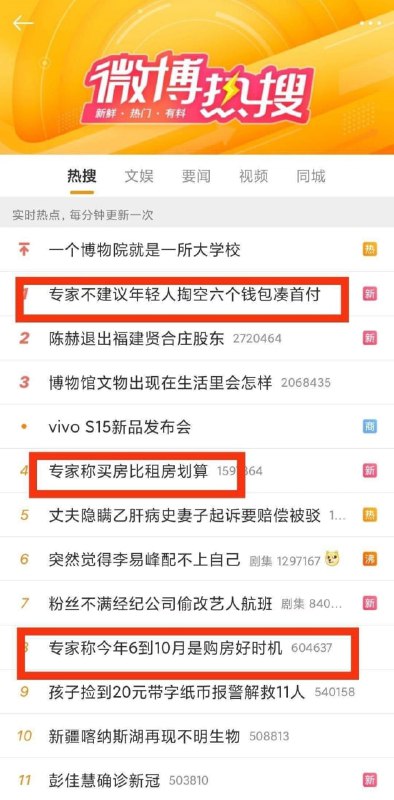Switch to the 文娱 tab
Image resolution: width=394 pixels, height=800 pixels.
(139, 177)
